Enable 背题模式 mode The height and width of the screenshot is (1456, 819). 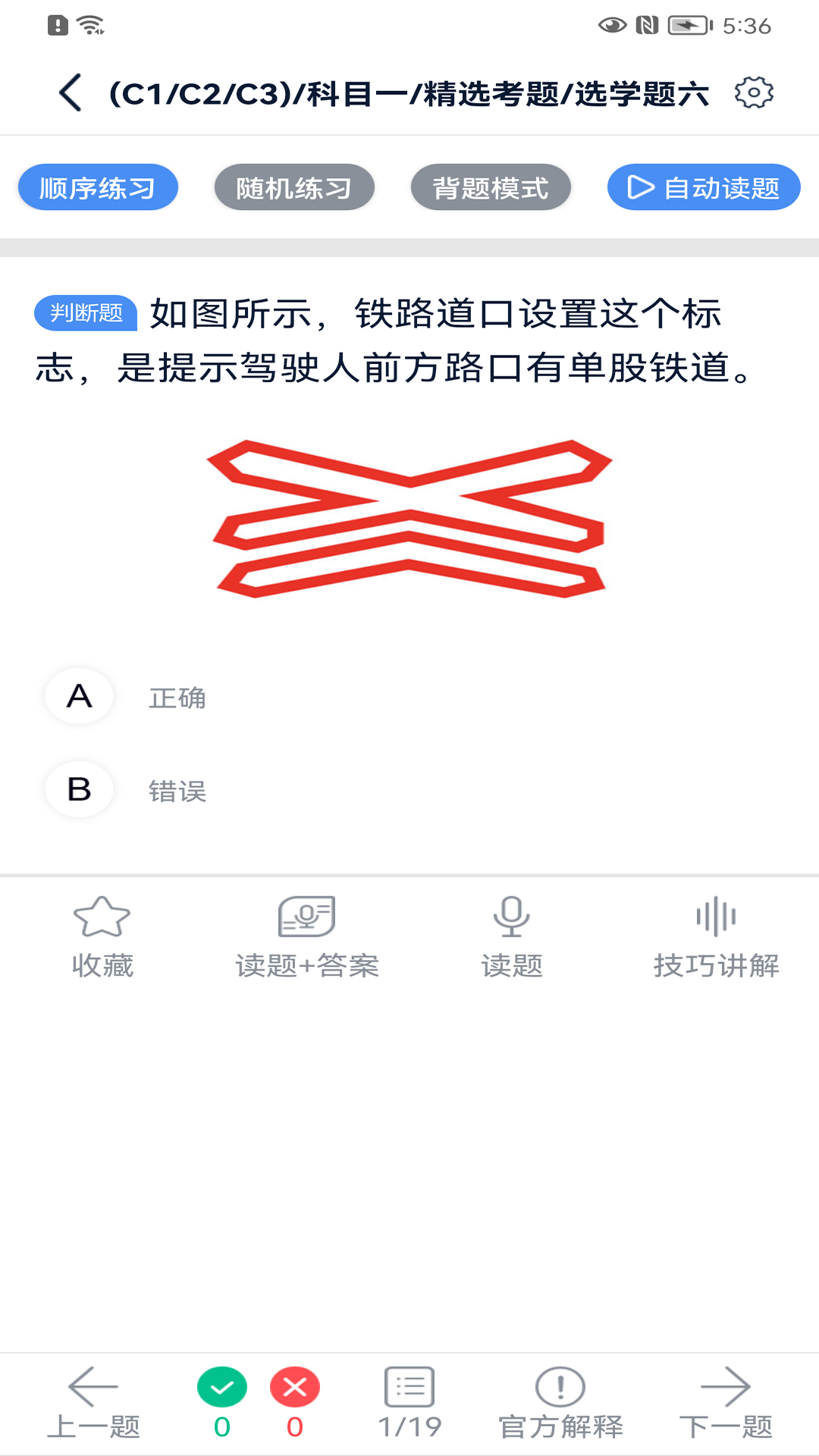pos(491,187)
